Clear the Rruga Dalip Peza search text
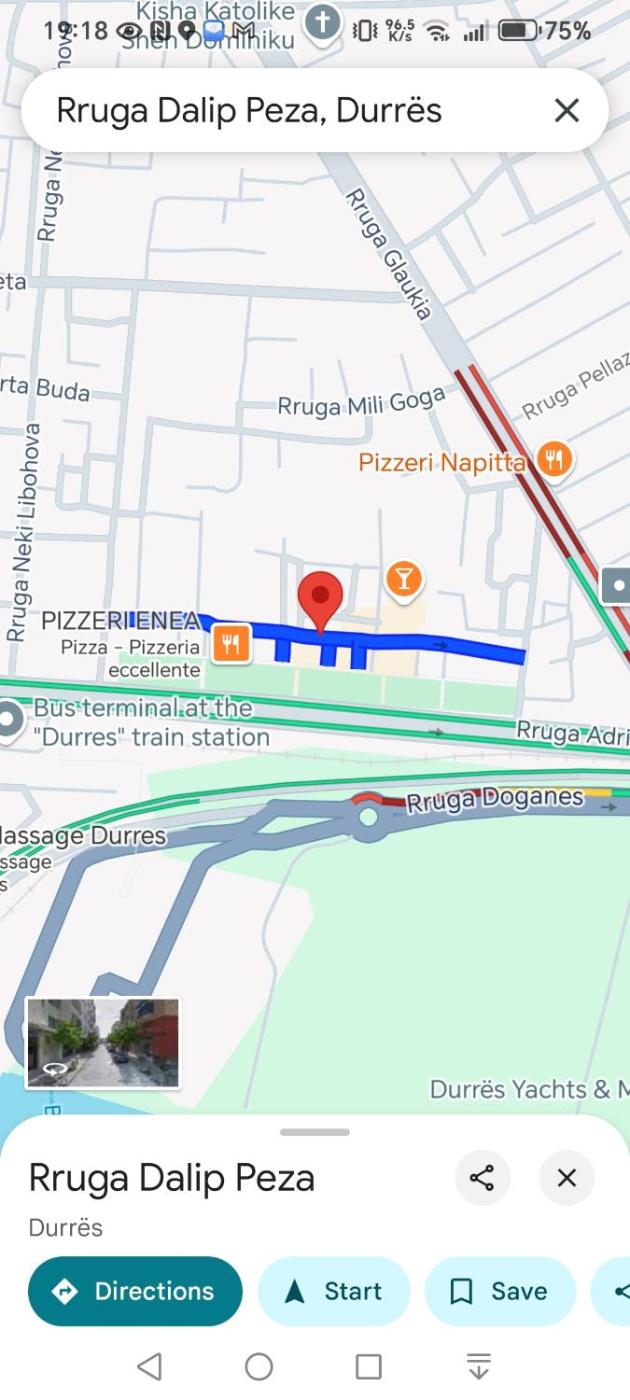The image size is (630, 1400). click(566, 110)
